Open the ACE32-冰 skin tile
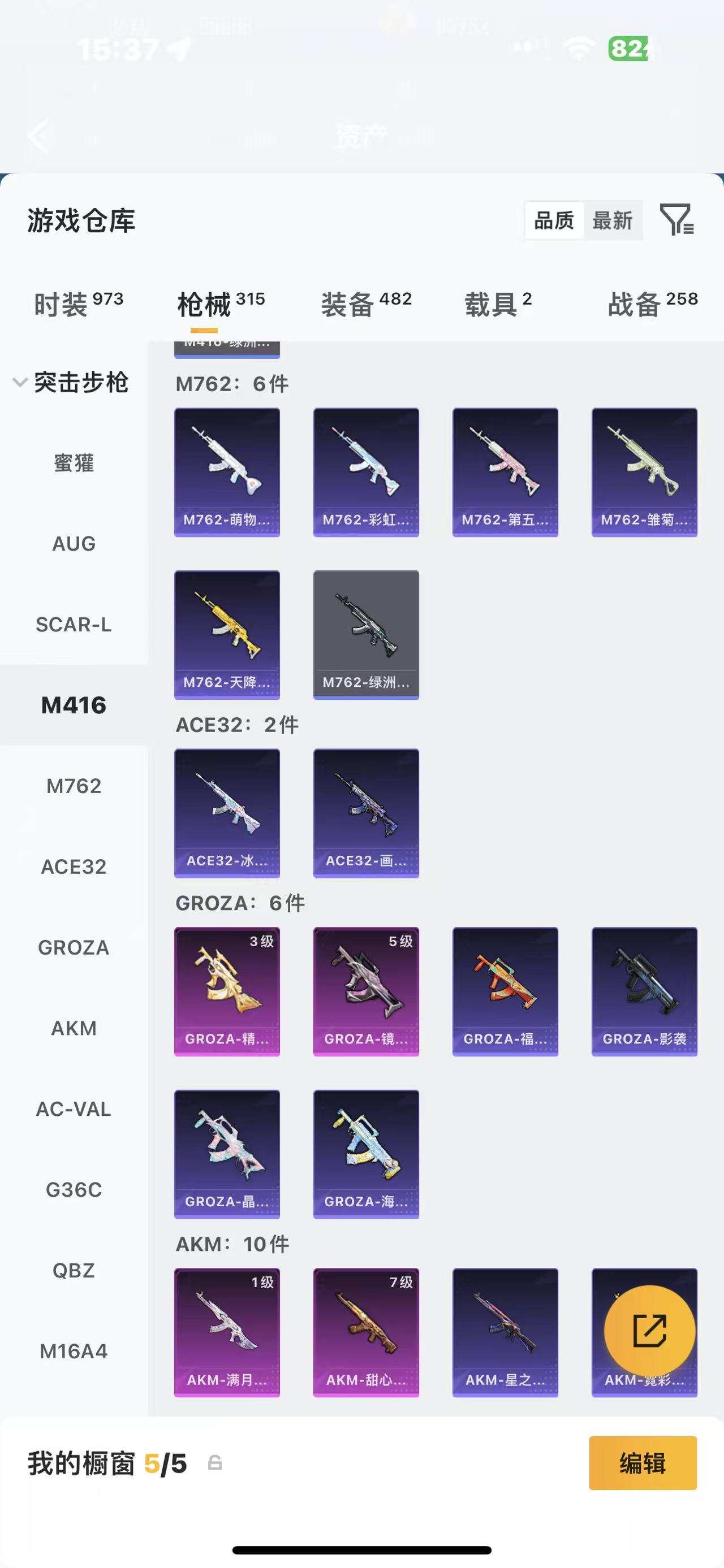 tap(227, 813)
